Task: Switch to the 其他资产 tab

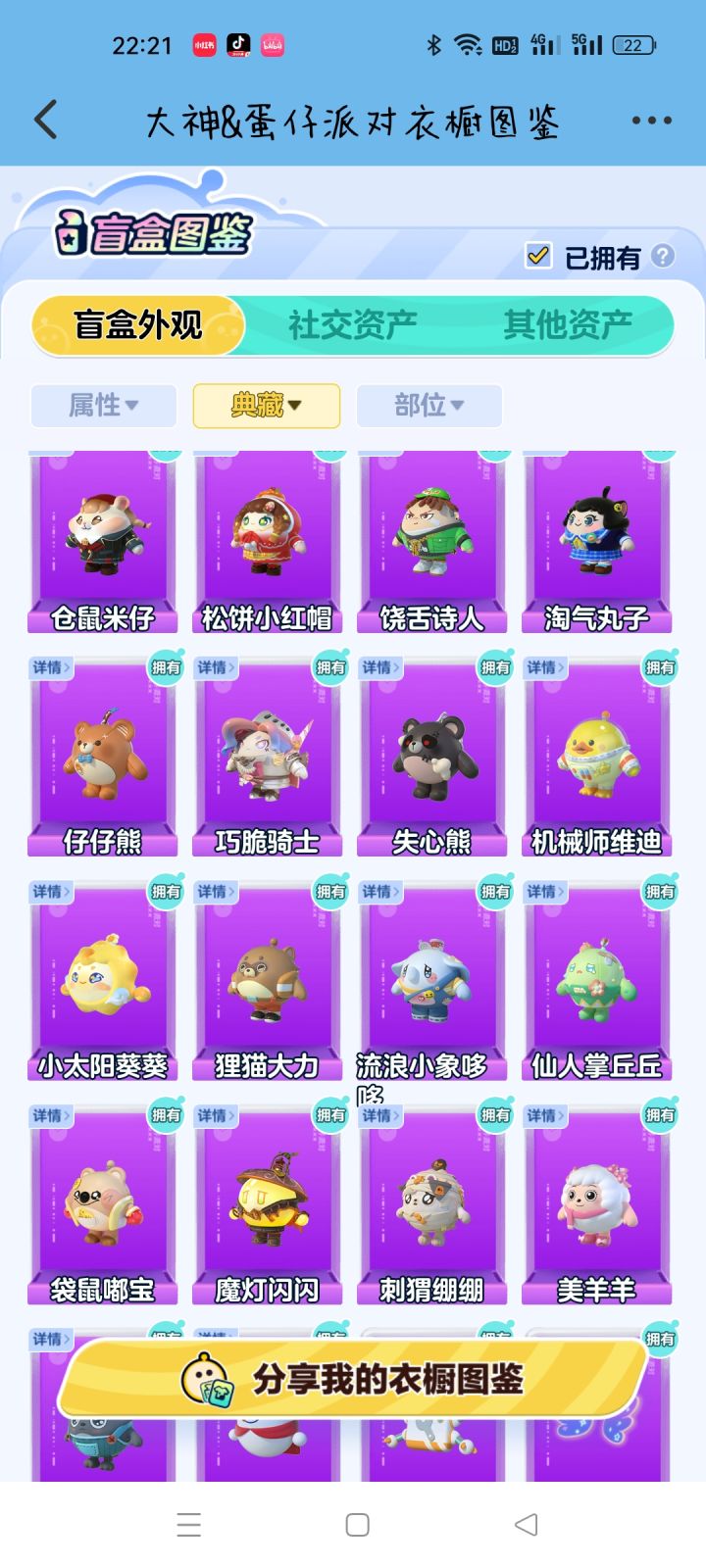Action: (x=569, y=324)
